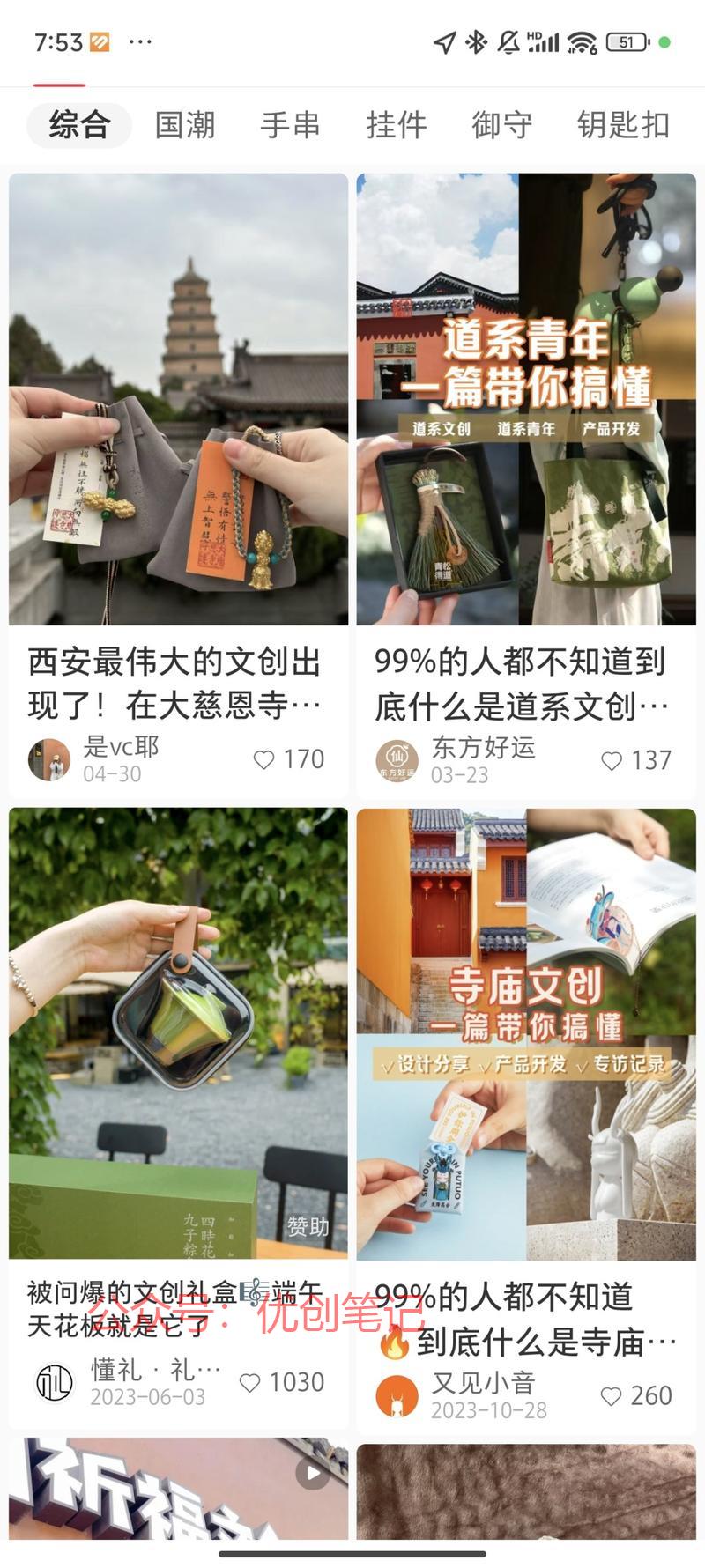Like the post by 又见小音

tap(611, 1396)
